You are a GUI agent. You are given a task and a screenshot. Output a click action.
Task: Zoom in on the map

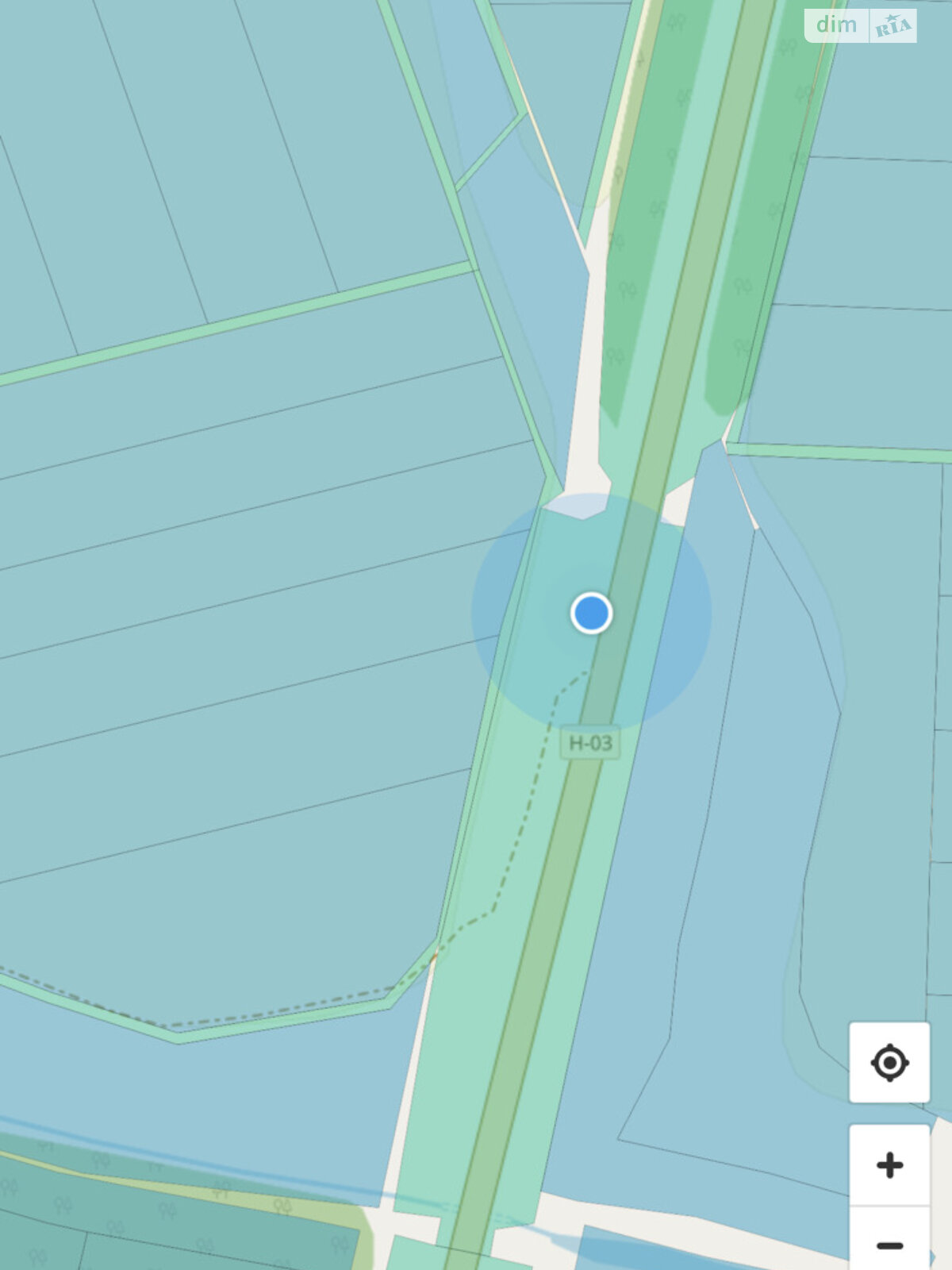pos(889,1164)
